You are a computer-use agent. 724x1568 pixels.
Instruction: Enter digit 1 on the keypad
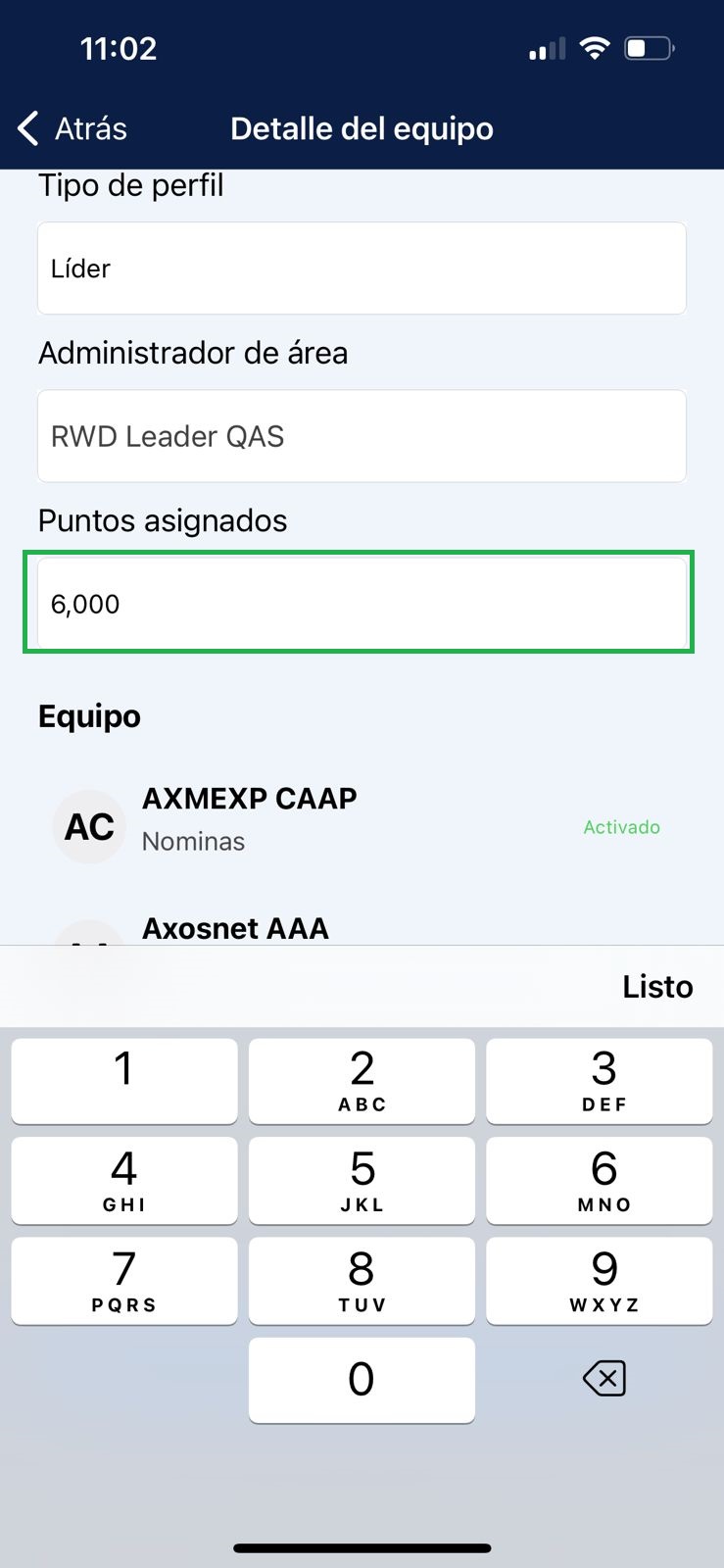(x=124, y=1080)
